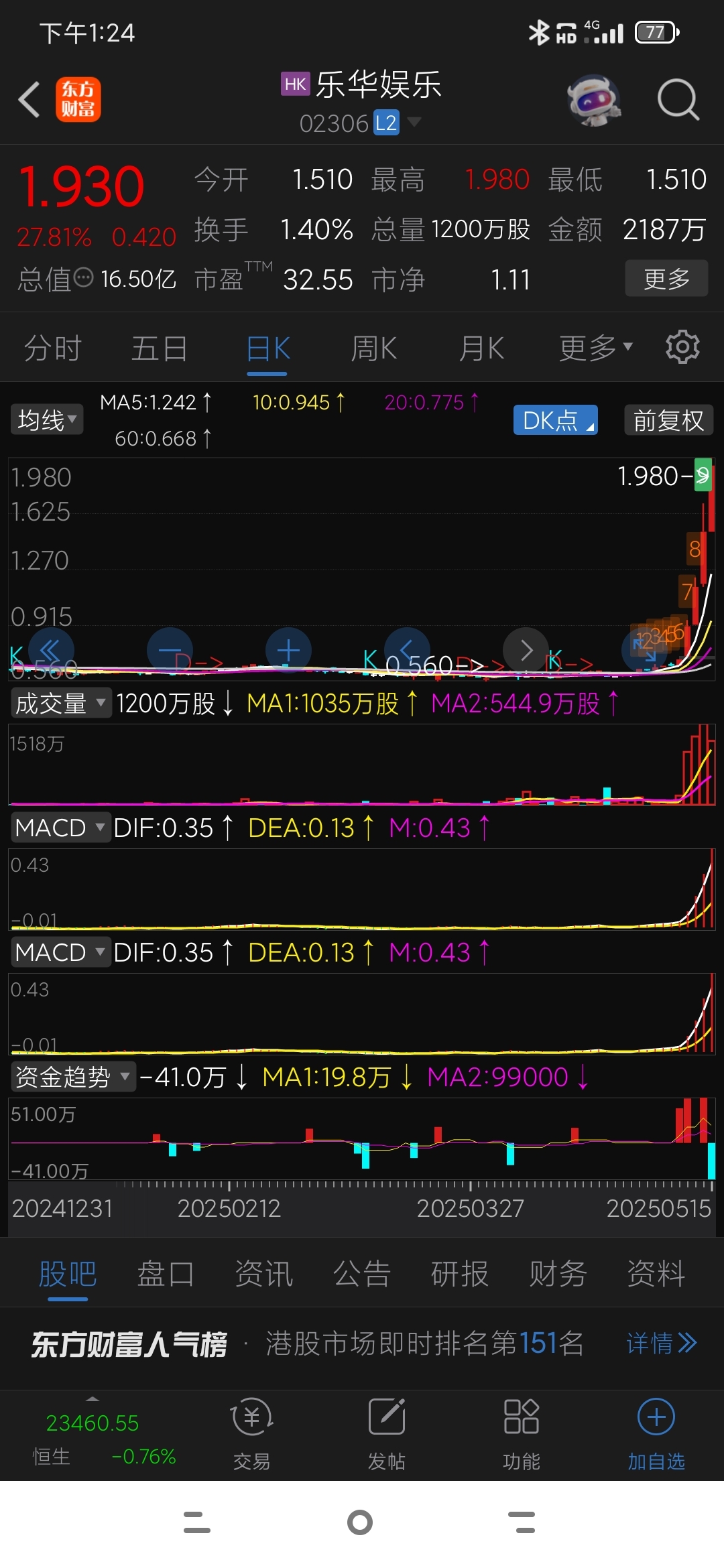Open the search magnifier icon
The image size is (724, 1568).
678,101
